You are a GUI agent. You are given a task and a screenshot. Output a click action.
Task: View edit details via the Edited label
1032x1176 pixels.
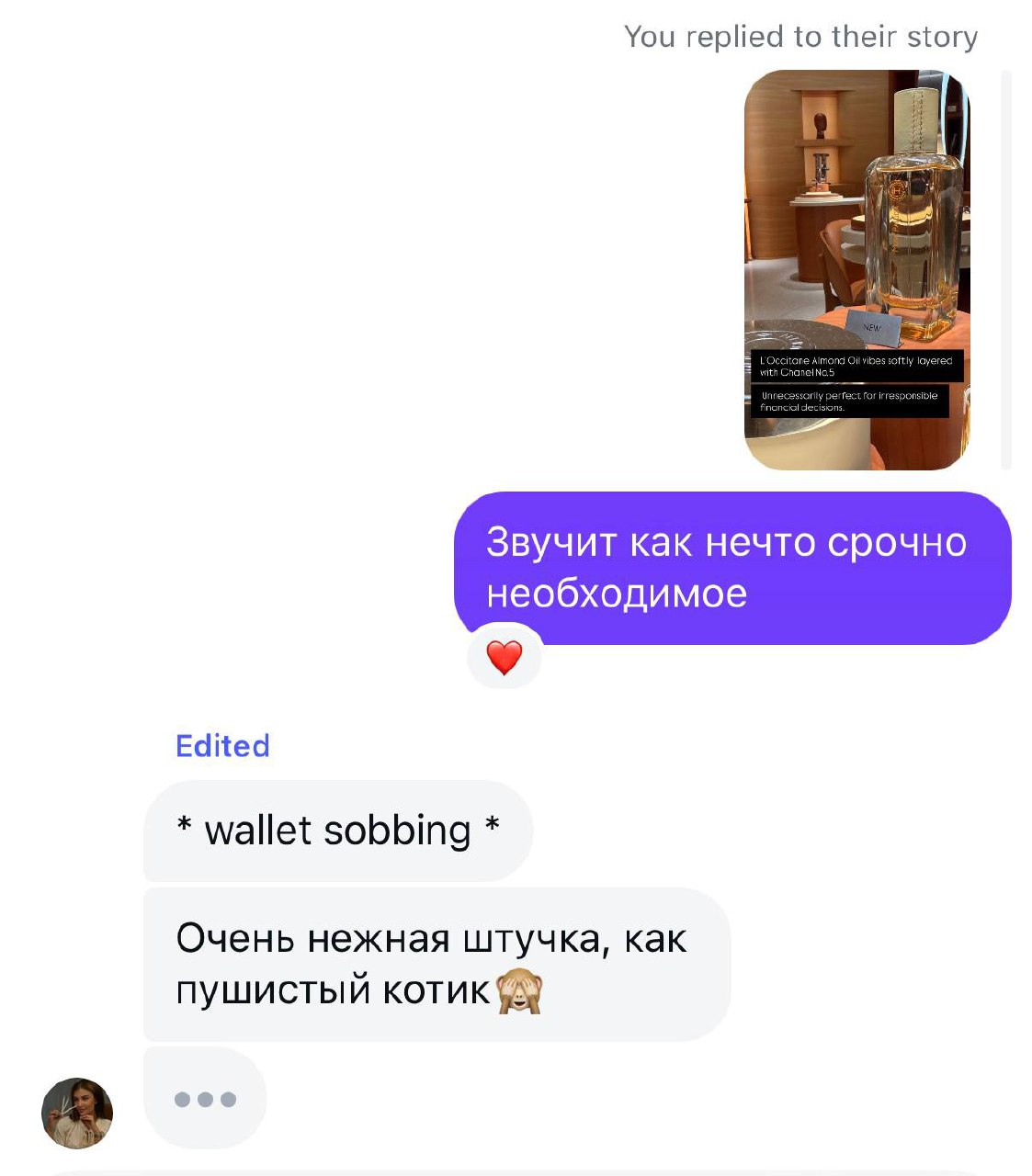coord(222,745)
